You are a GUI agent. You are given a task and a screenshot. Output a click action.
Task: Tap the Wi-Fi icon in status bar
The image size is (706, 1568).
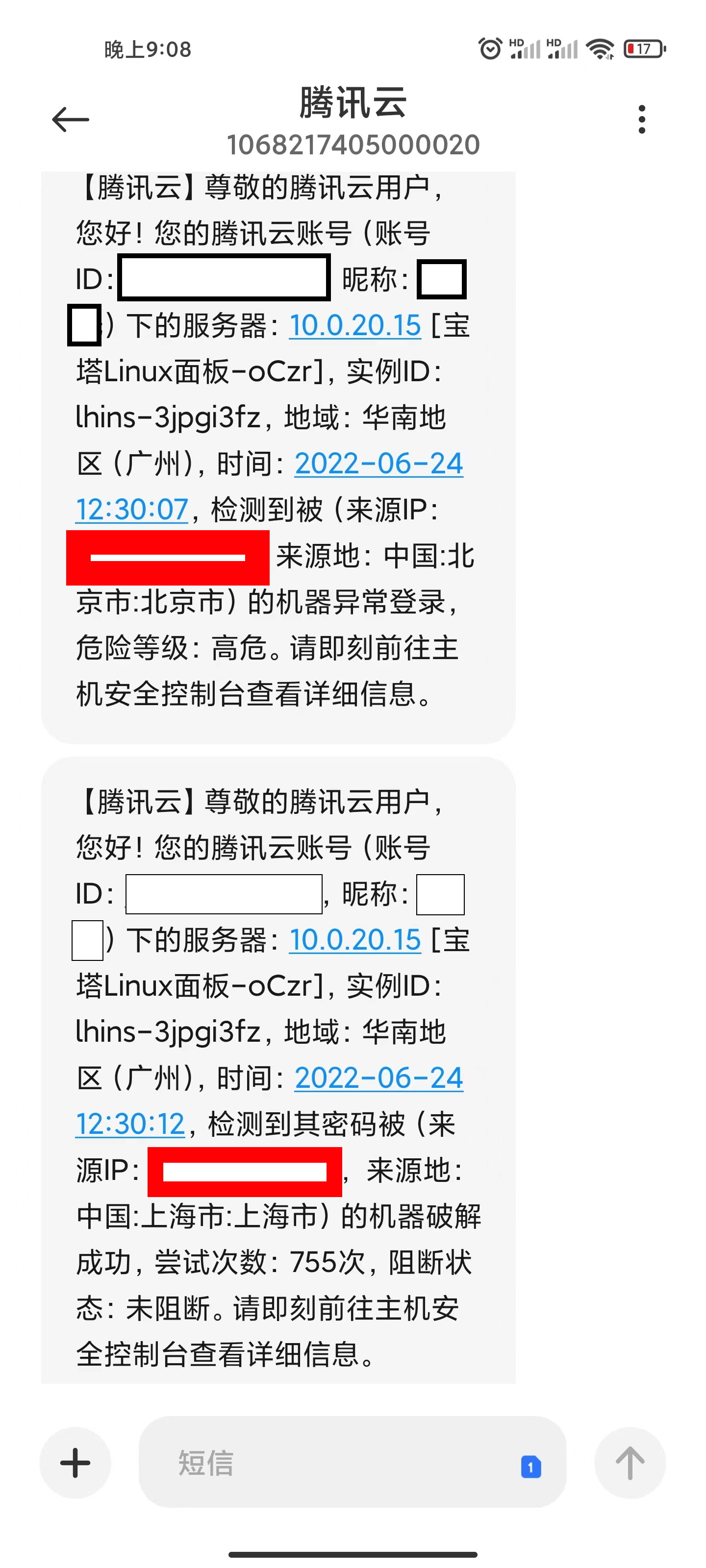(601, 49)
